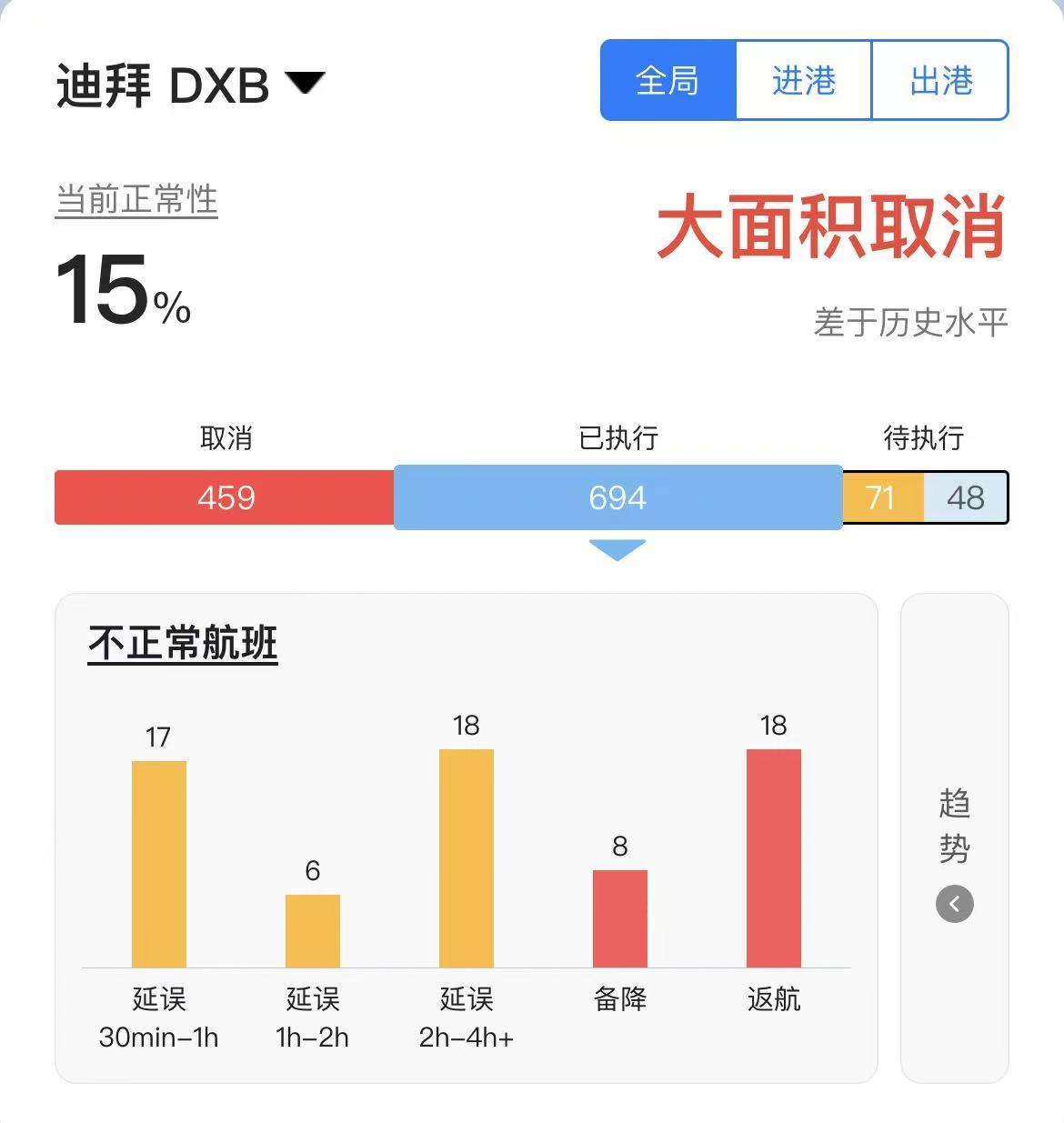
Task: Select the 全局 segment
Action: (668, 80)
